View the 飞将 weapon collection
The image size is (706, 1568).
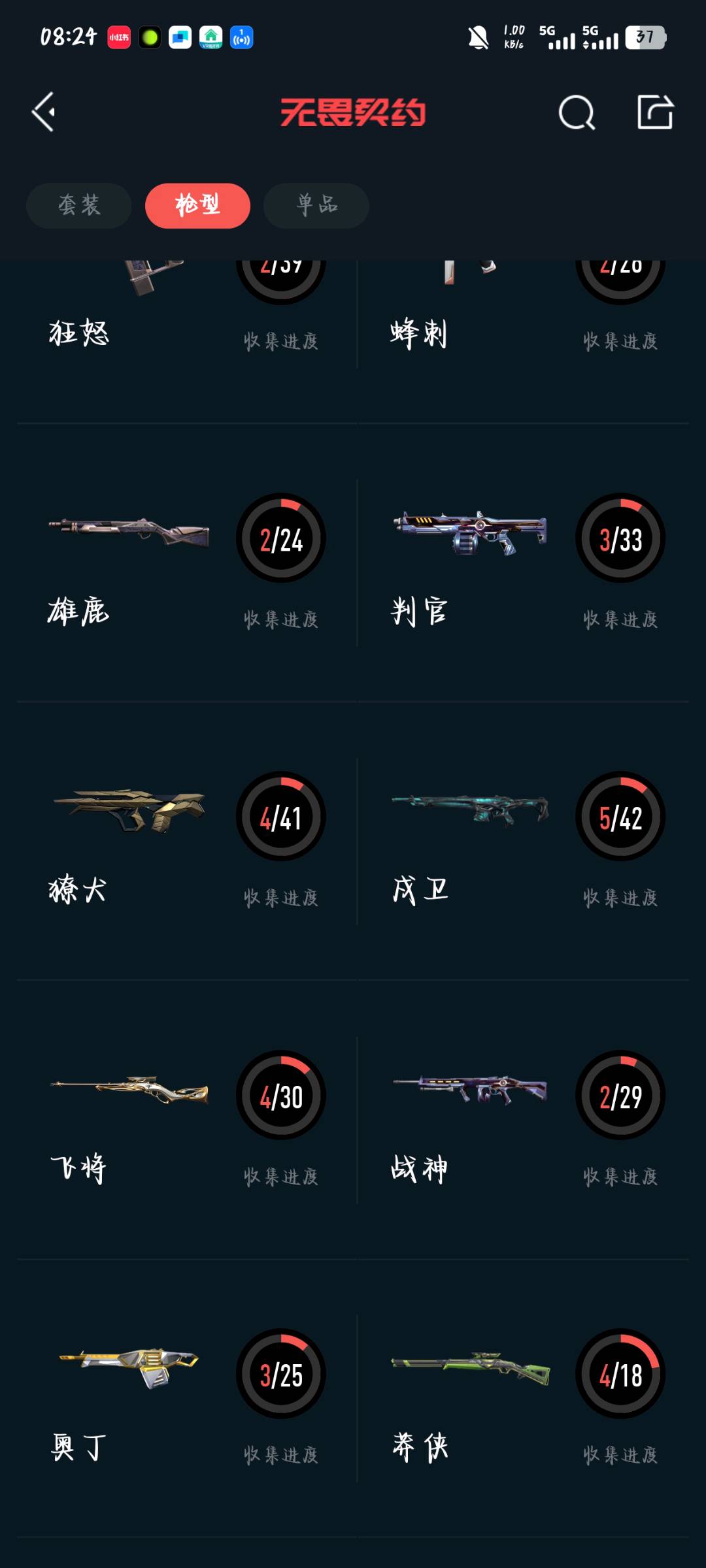click(x=187, y=1120)
